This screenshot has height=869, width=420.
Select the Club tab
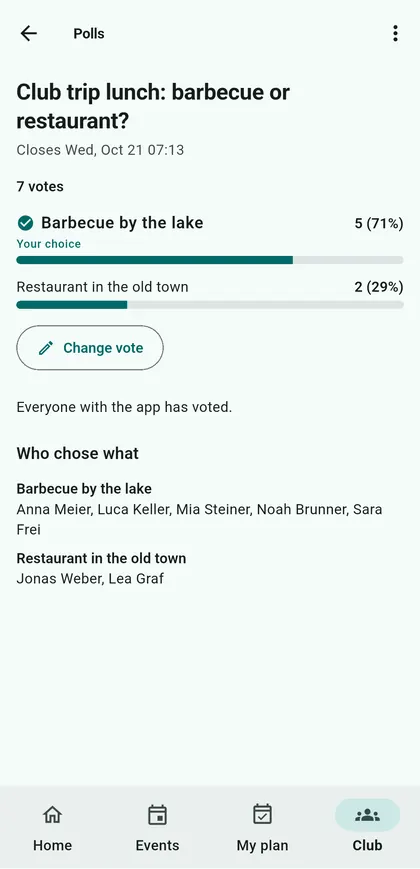(367, 827)
